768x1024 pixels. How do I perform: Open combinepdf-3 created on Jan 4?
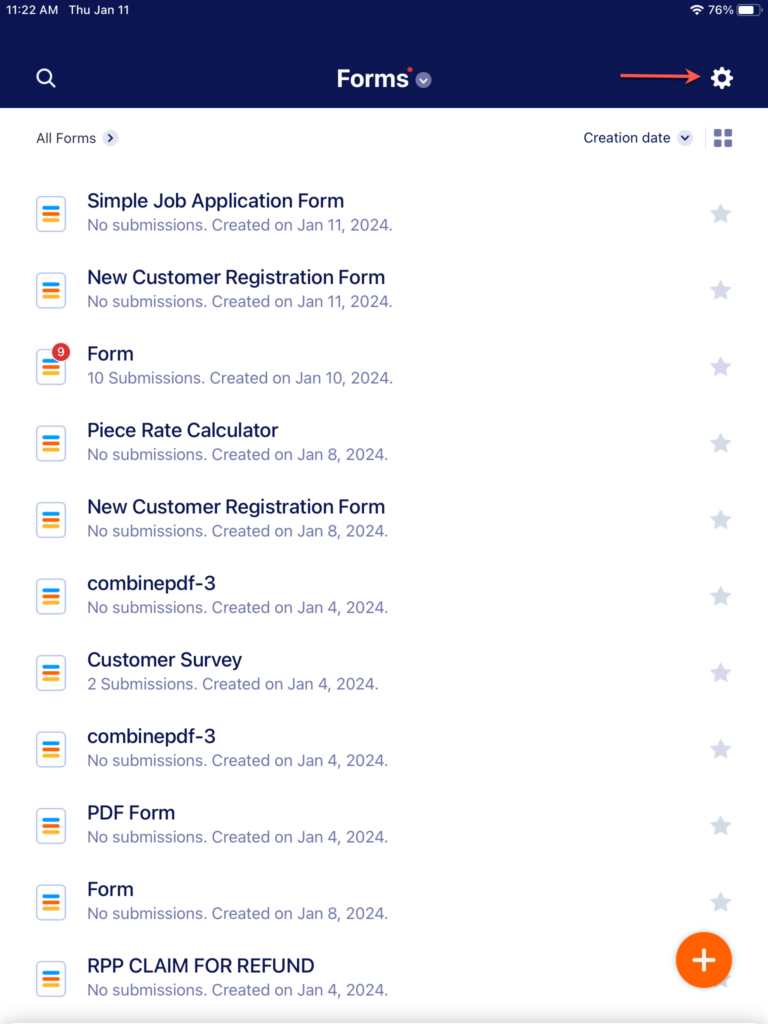click(151, 583)
